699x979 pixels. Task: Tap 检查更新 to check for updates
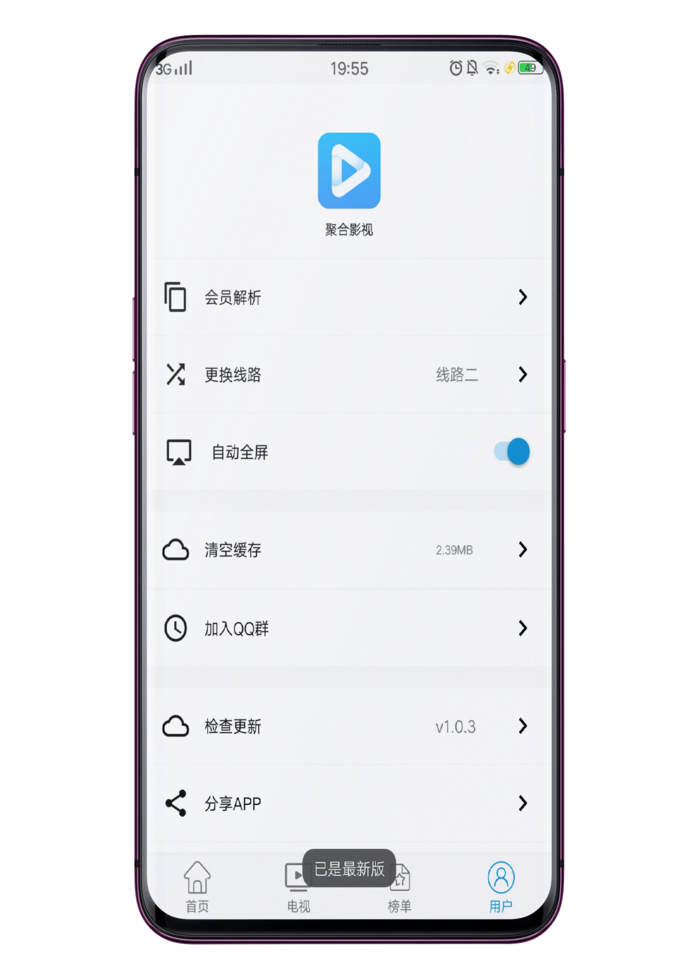click(x=346, y=727)
